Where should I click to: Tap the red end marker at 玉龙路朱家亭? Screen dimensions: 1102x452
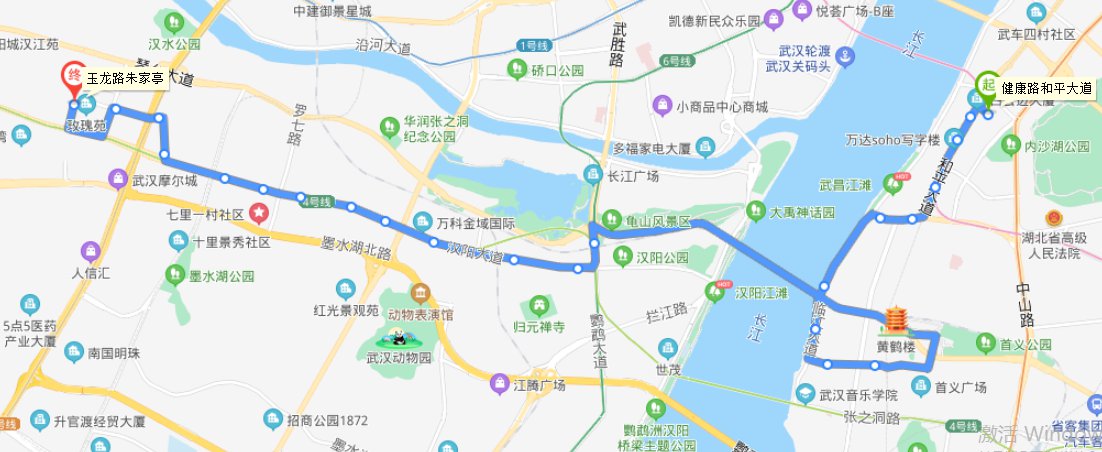tap(73, 76)
